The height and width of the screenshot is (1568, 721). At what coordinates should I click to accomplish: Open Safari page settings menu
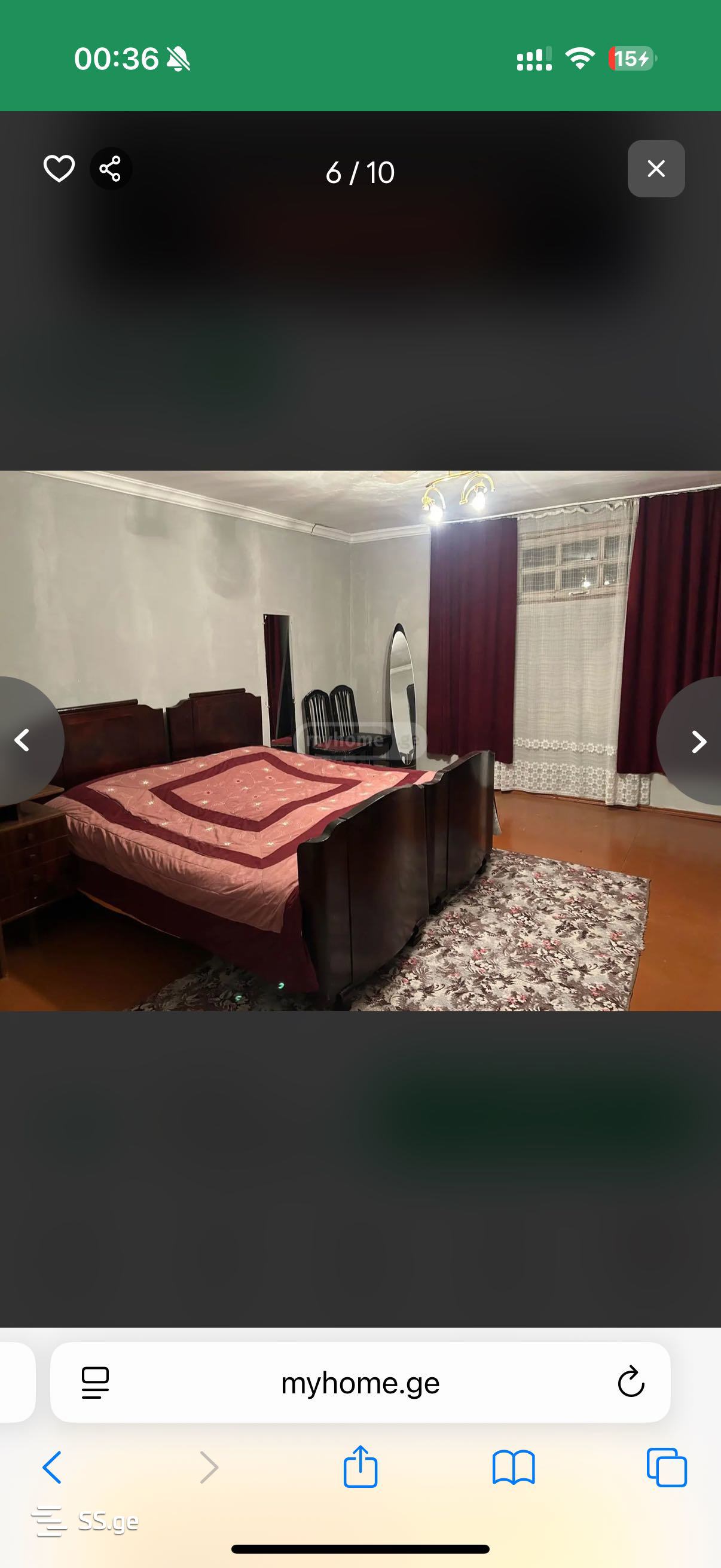coord(95,1383)
